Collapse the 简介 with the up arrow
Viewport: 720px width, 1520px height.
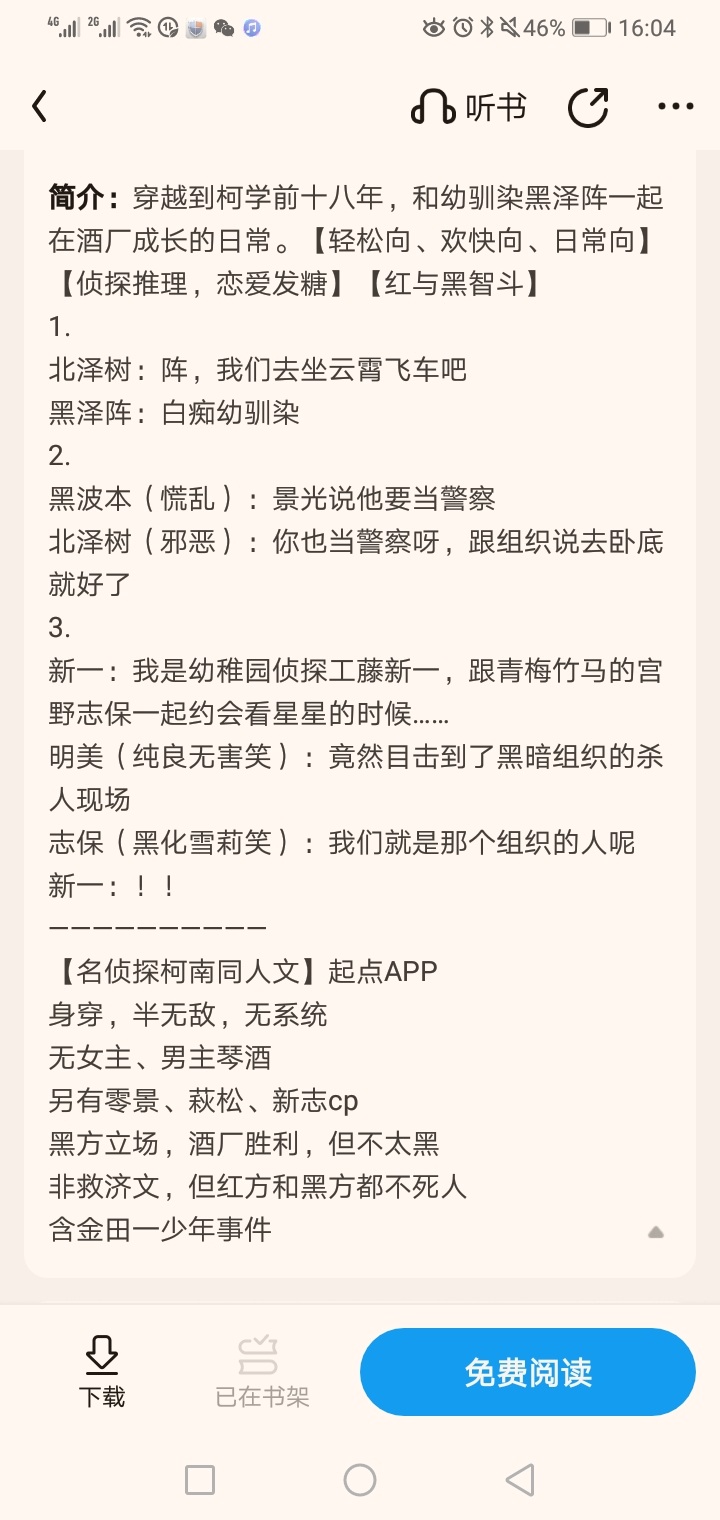[x=656, y=1232]
